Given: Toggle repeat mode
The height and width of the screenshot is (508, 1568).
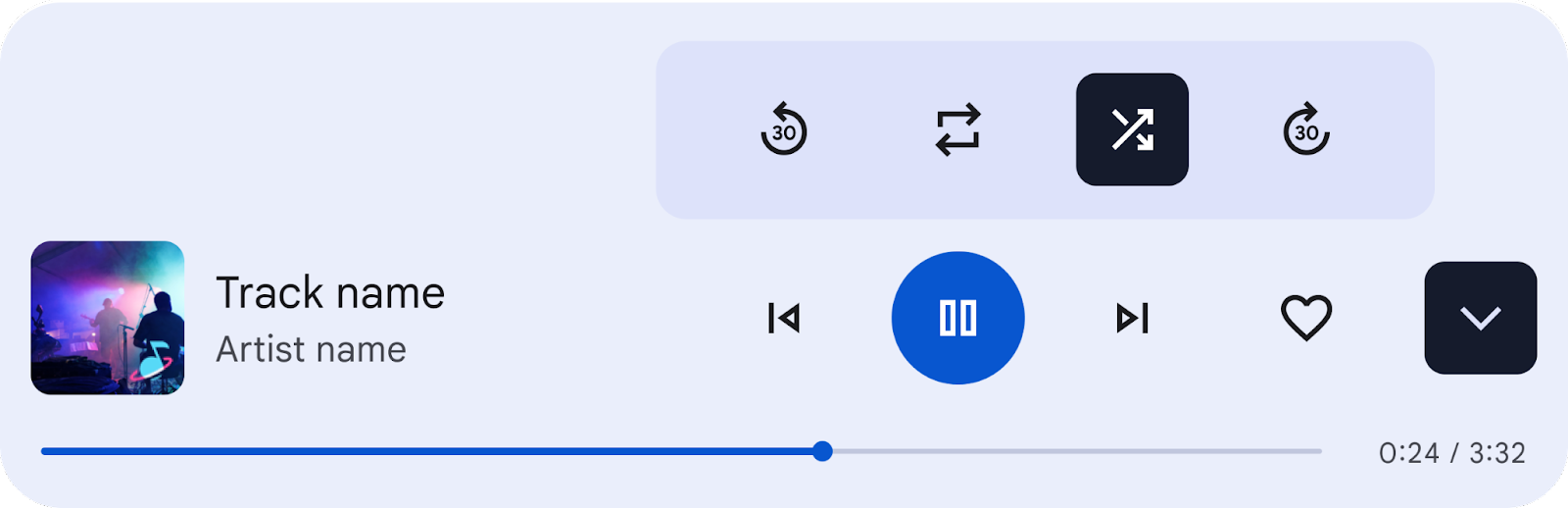Looking at the screenshot, I should [957, 129].
